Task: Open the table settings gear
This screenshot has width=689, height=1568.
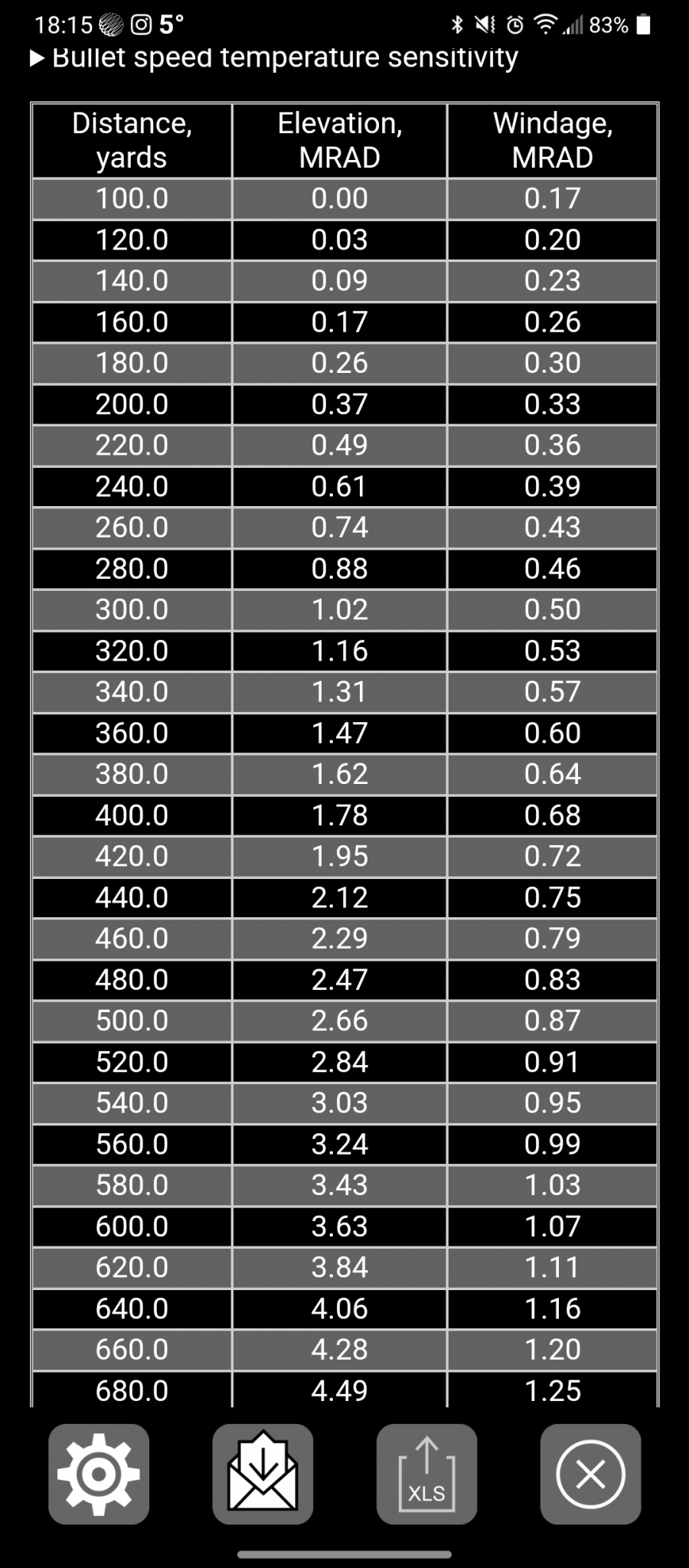Action: tap(99, 1474)
